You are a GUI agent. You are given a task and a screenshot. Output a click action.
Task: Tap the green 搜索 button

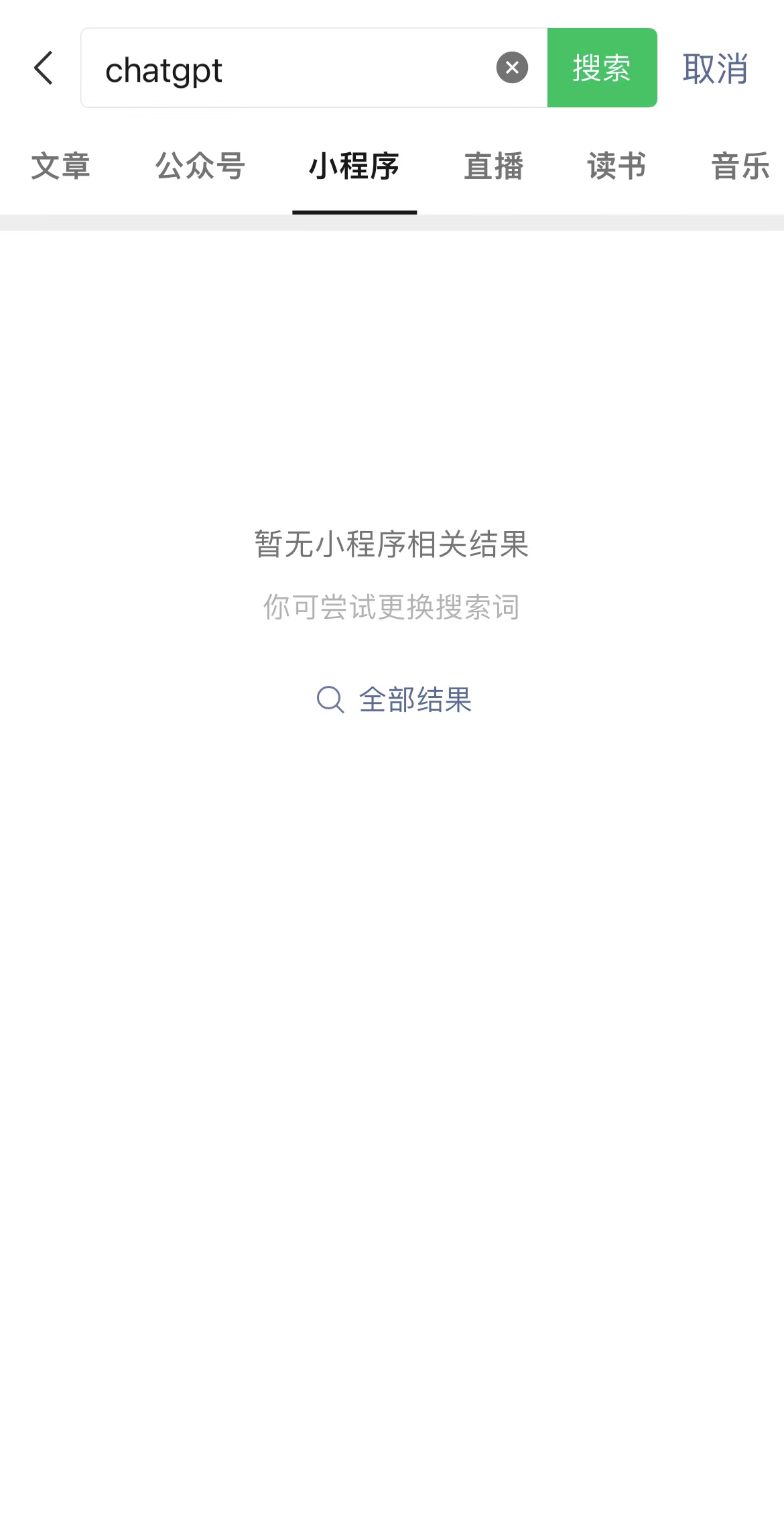pyautogui.click(x=602, y=68)
